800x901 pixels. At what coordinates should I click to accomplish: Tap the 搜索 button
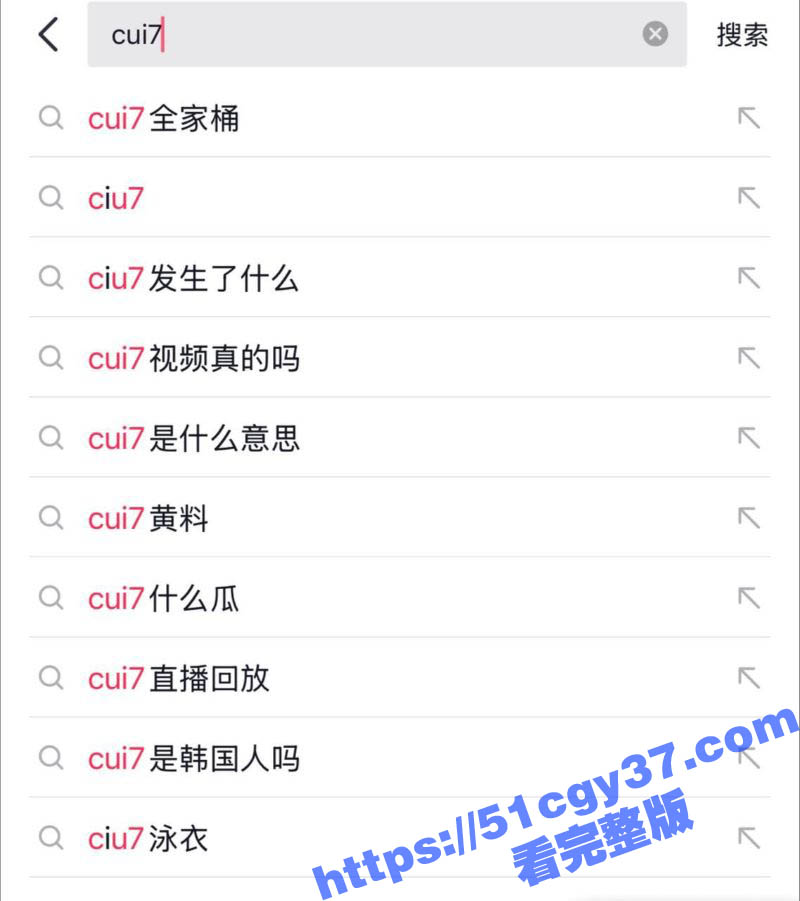tap(742, 35)
